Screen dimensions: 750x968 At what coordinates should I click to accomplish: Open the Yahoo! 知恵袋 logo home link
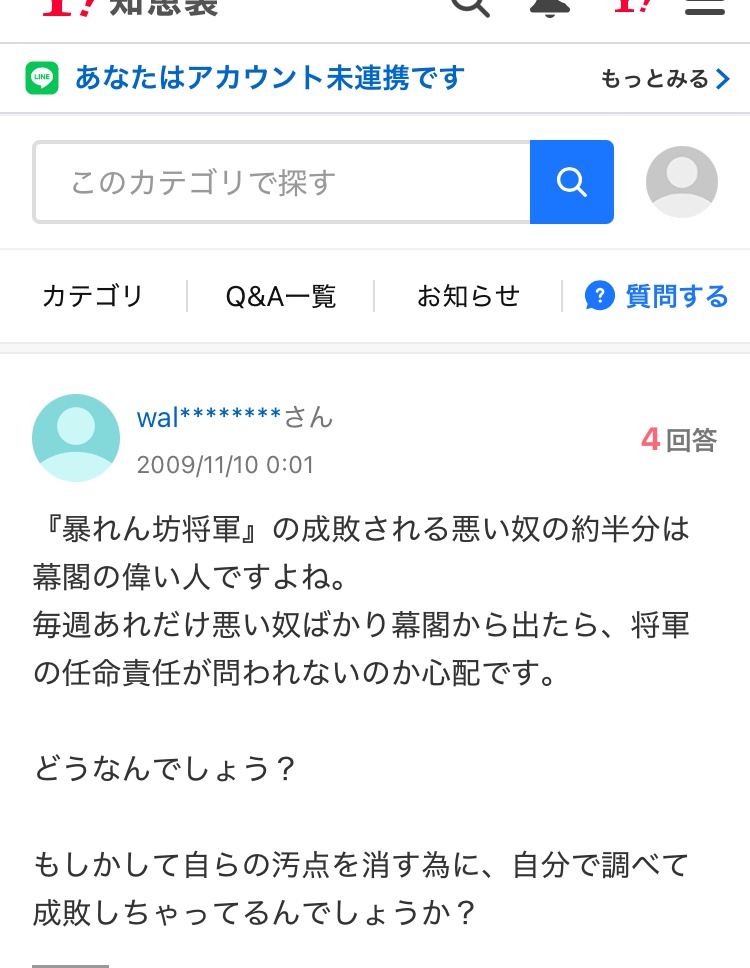tap(130, 6)
